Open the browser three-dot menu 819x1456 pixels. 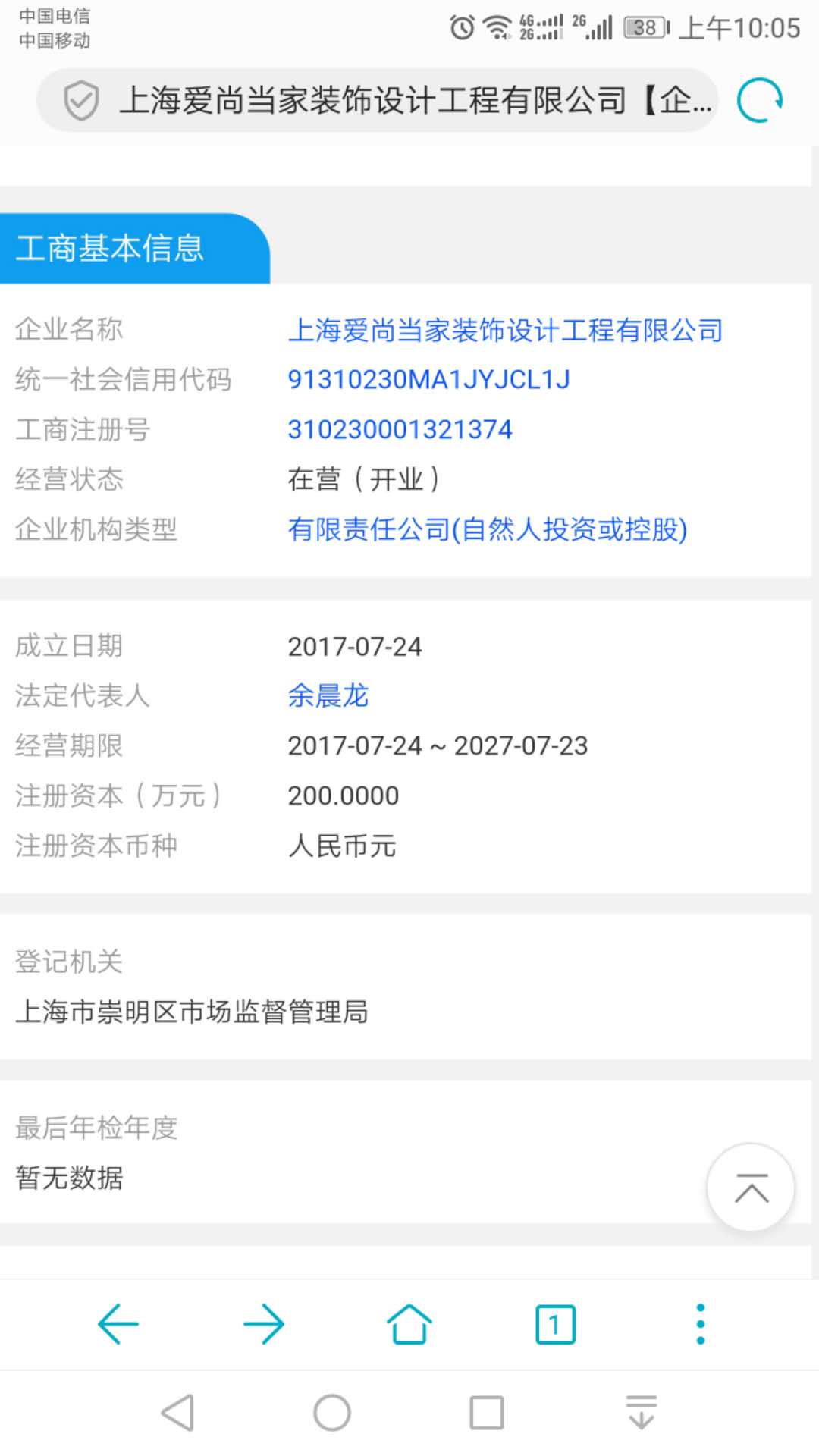click(701, 1324)
